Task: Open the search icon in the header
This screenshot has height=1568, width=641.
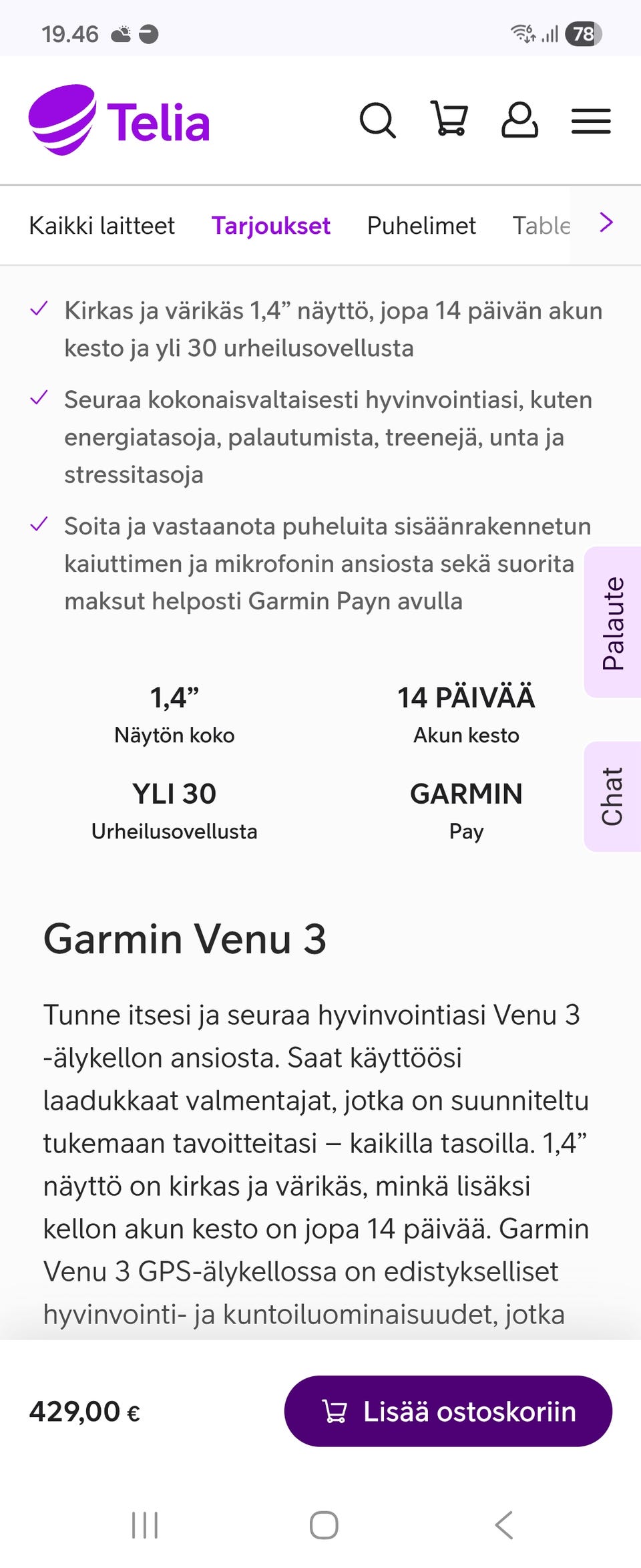Action: pyautogui.click(x=378, y=121)
